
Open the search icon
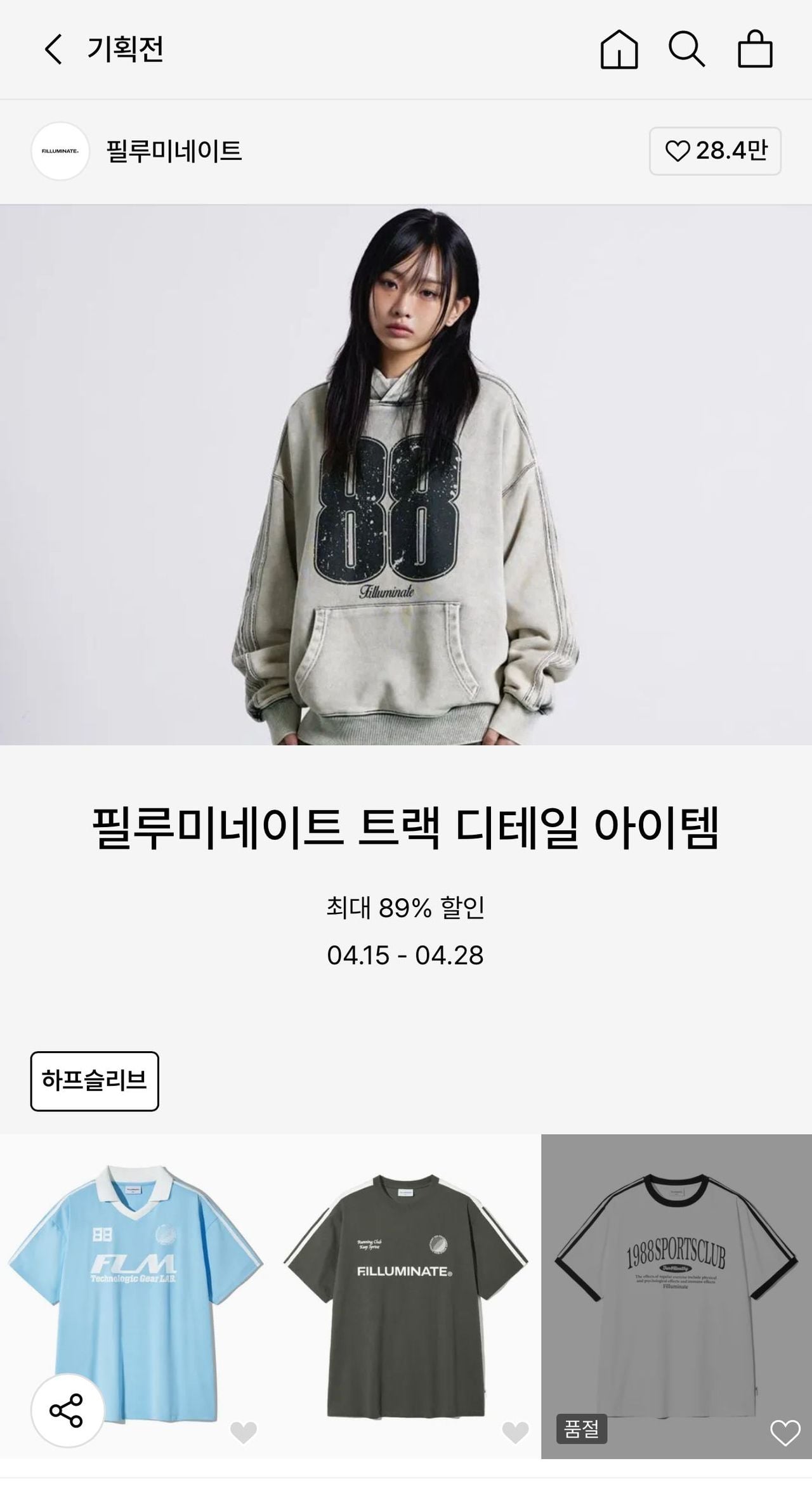tap(686, 49)
